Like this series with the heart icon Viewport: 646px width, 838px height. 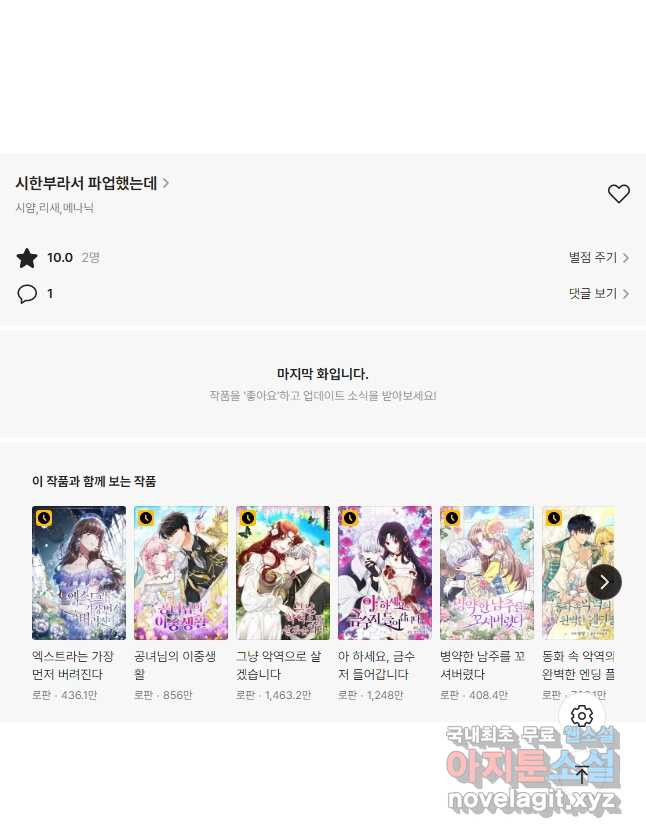click(619, 194)
